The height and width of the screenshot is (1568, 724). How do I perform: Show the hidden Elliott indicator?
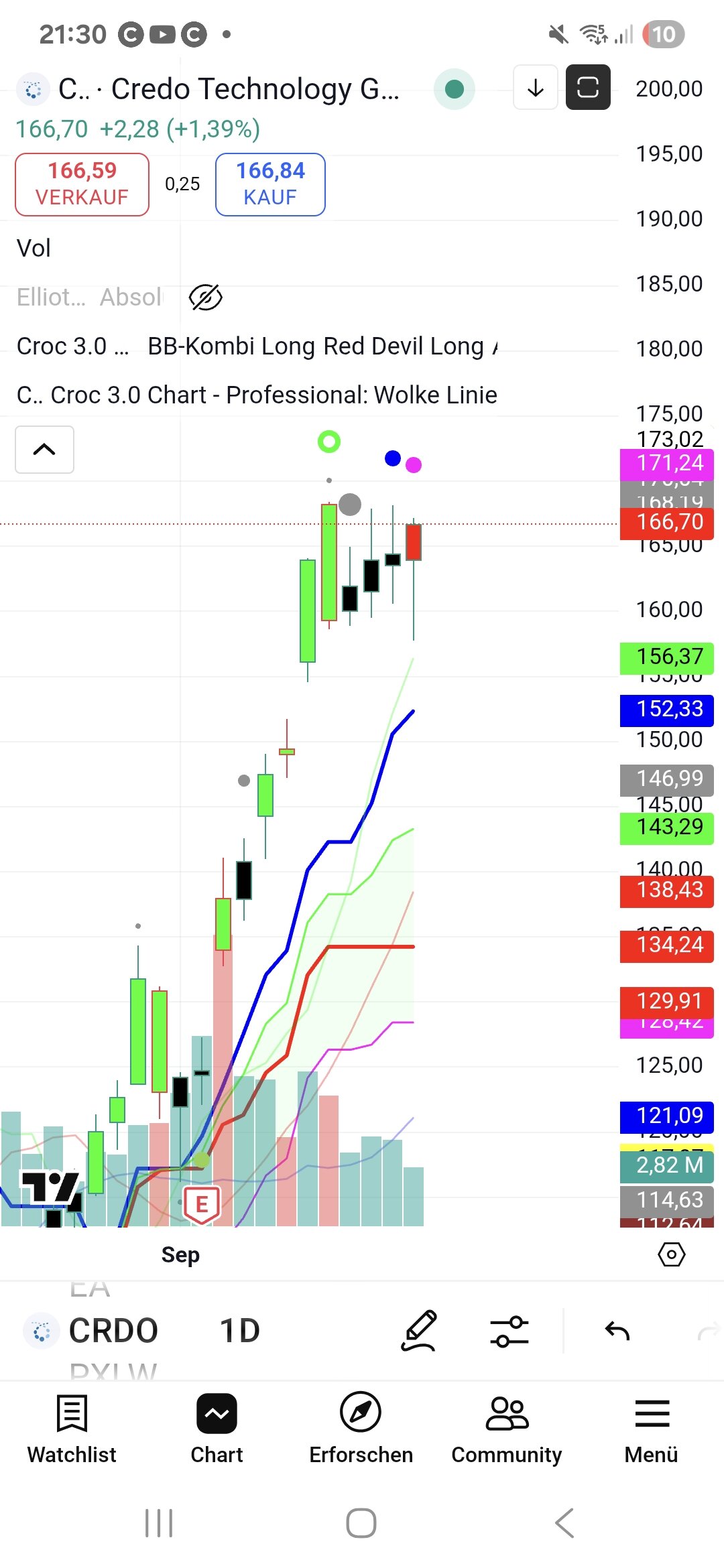205,298
